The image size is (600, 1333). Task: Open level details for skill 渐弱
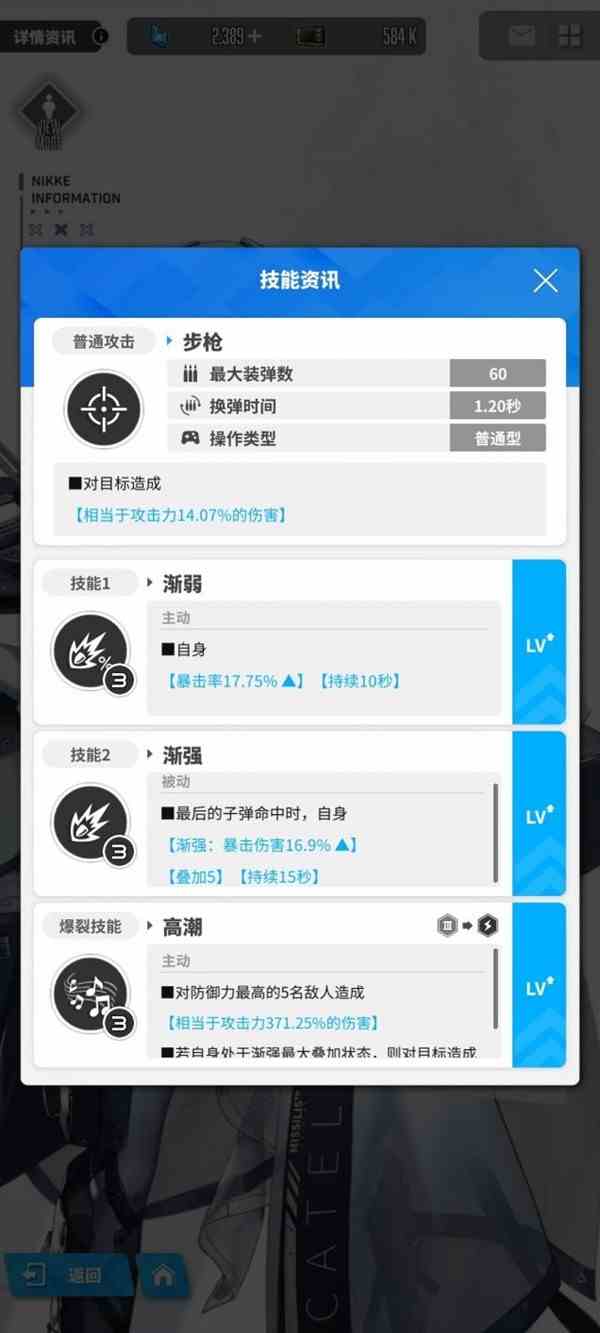click(x=539, y=642)
